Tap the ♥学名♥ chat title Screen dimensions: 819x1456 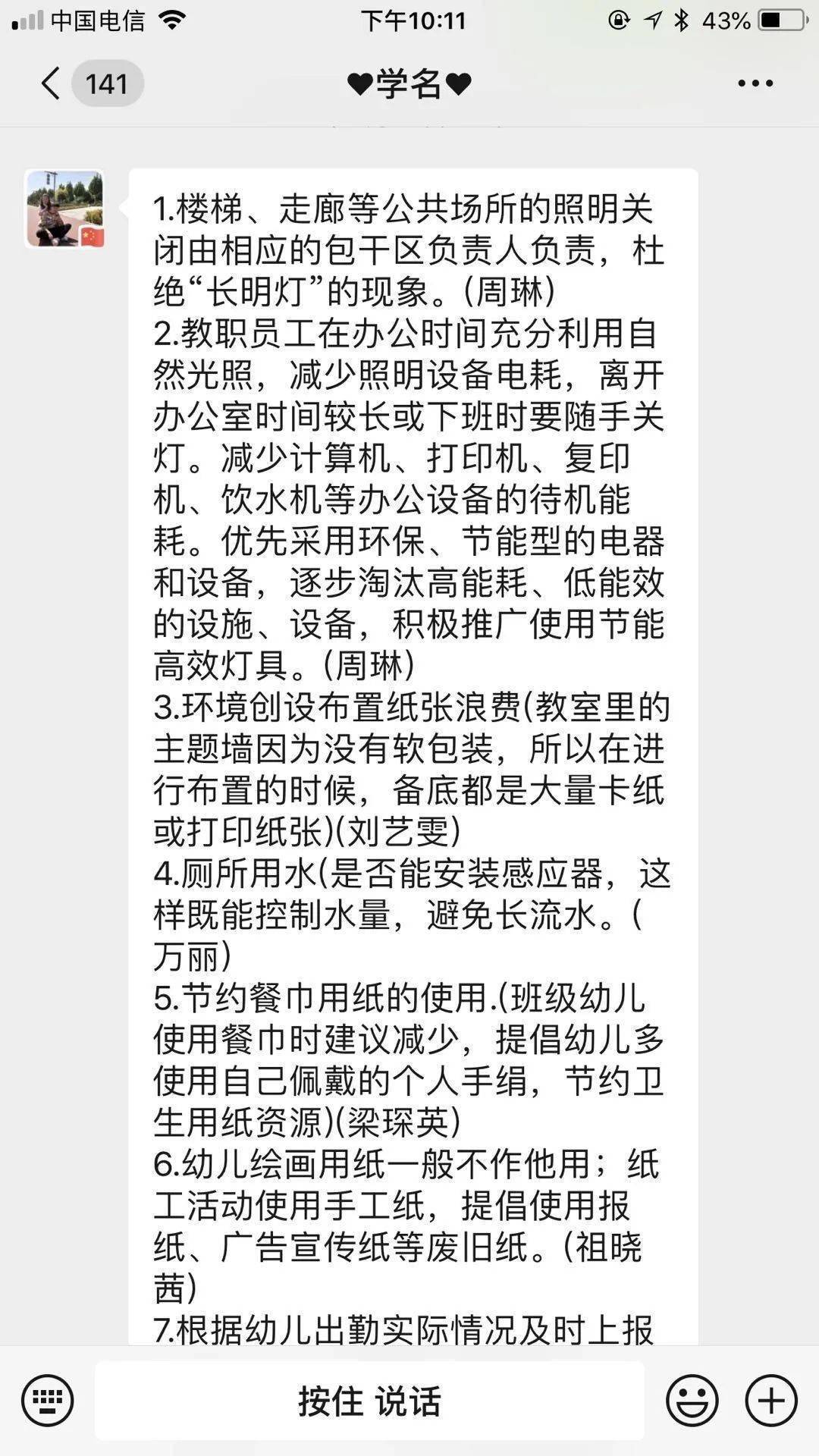coord(409,84)
